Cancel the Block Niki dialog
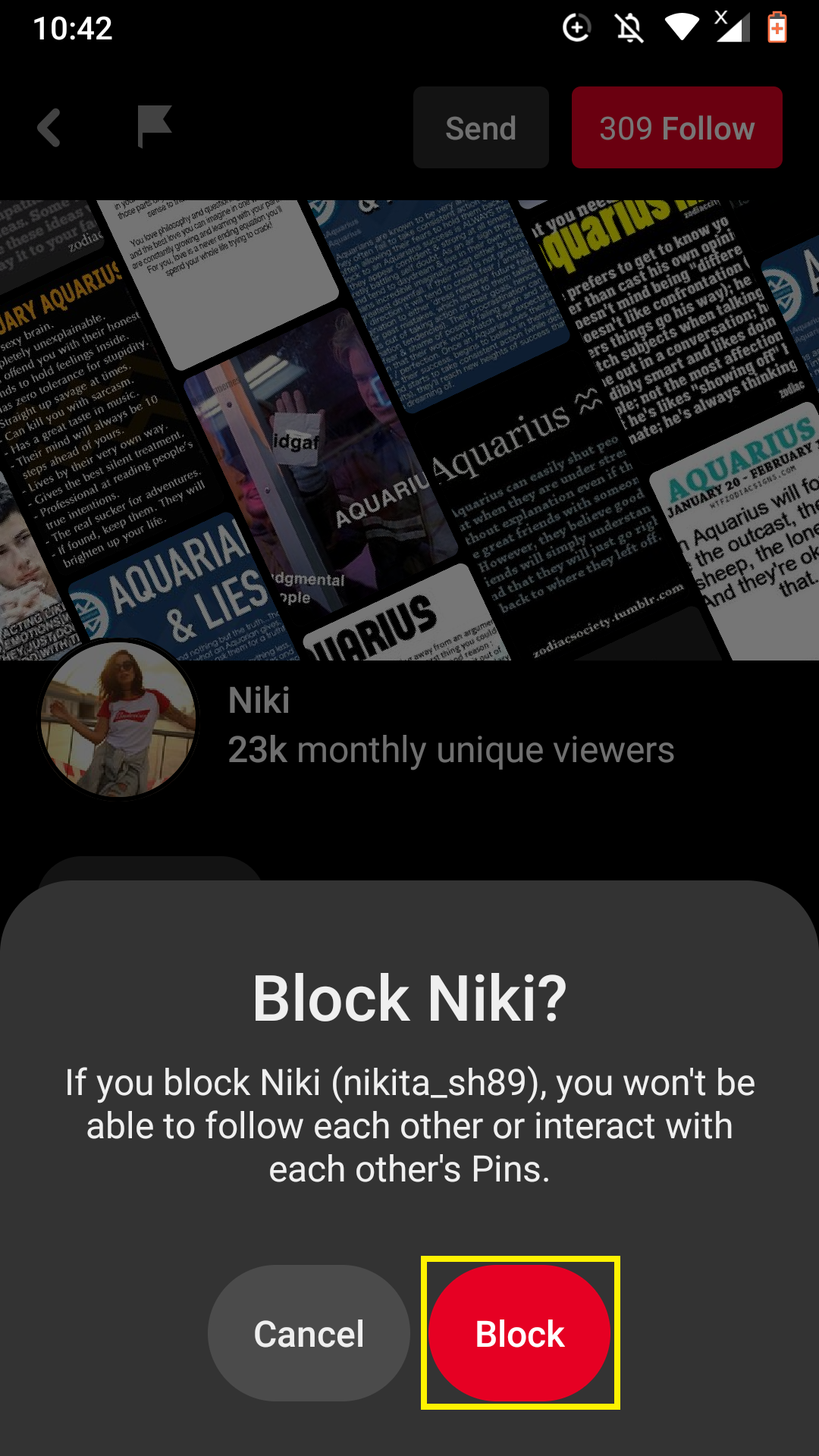The image size is (819, 1456). click(309, 1333)
